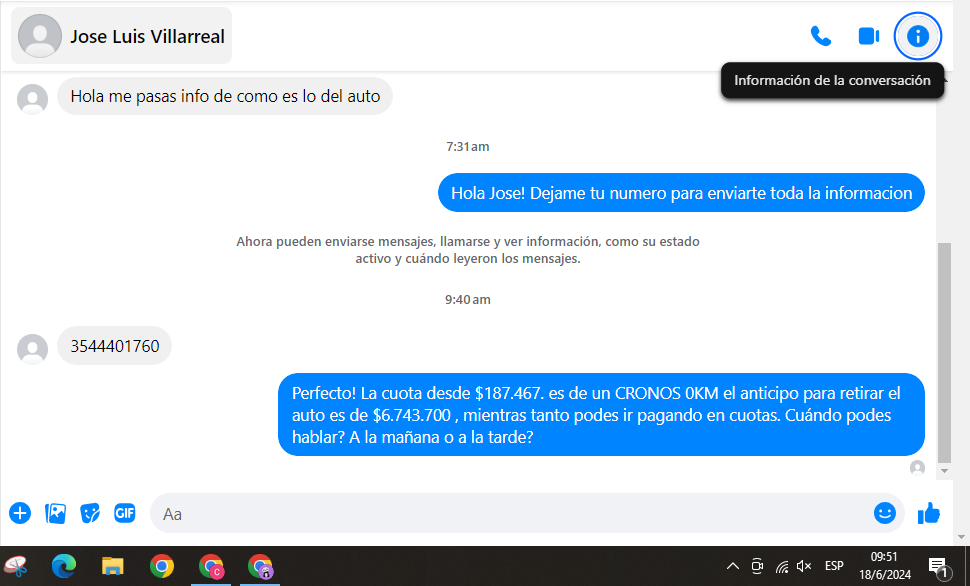Start a video call with Jose
This screenshot has height=586, width=970.
point(868,37)
